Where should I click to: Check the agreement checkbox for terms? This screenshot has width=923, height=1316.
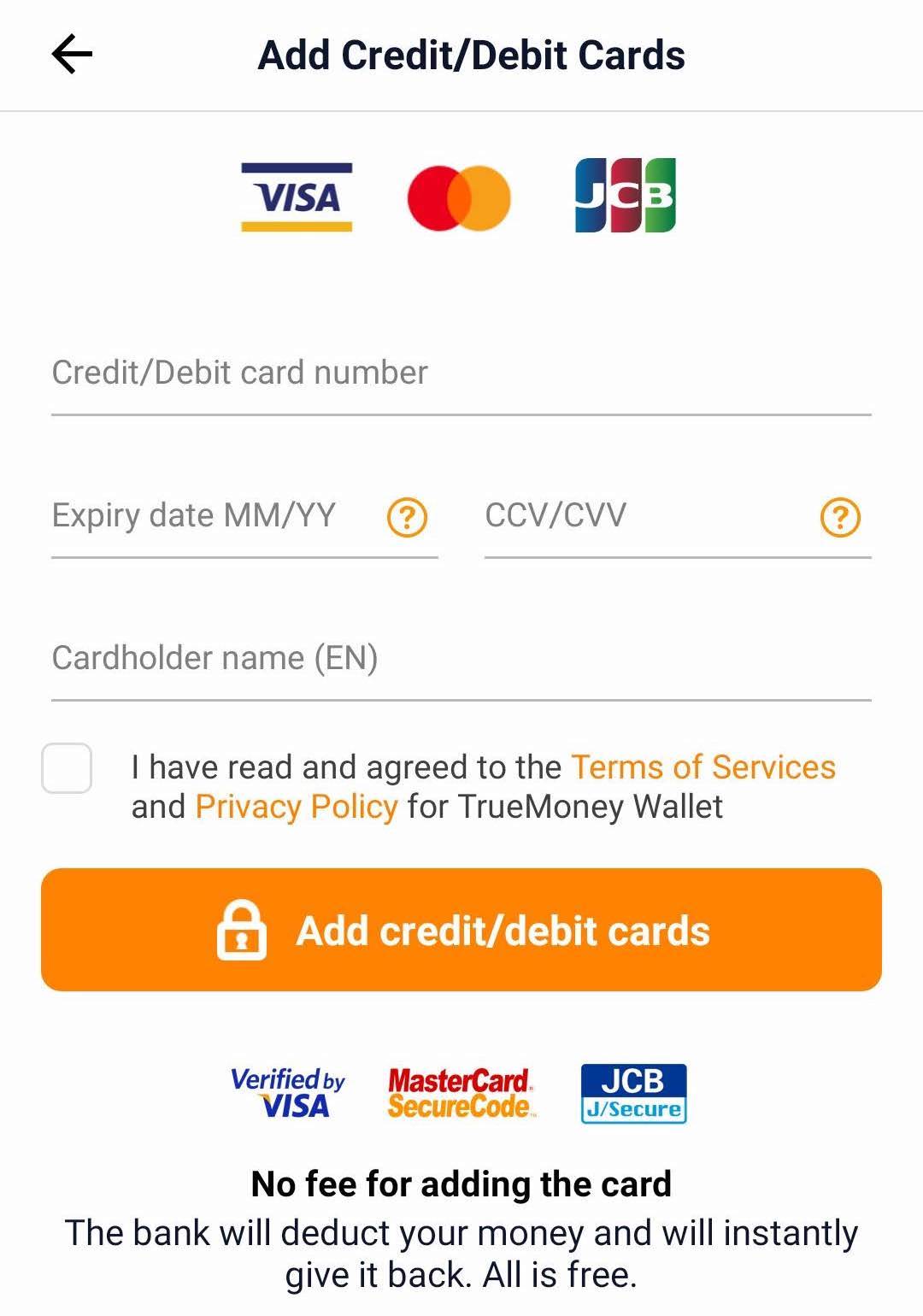67,767
